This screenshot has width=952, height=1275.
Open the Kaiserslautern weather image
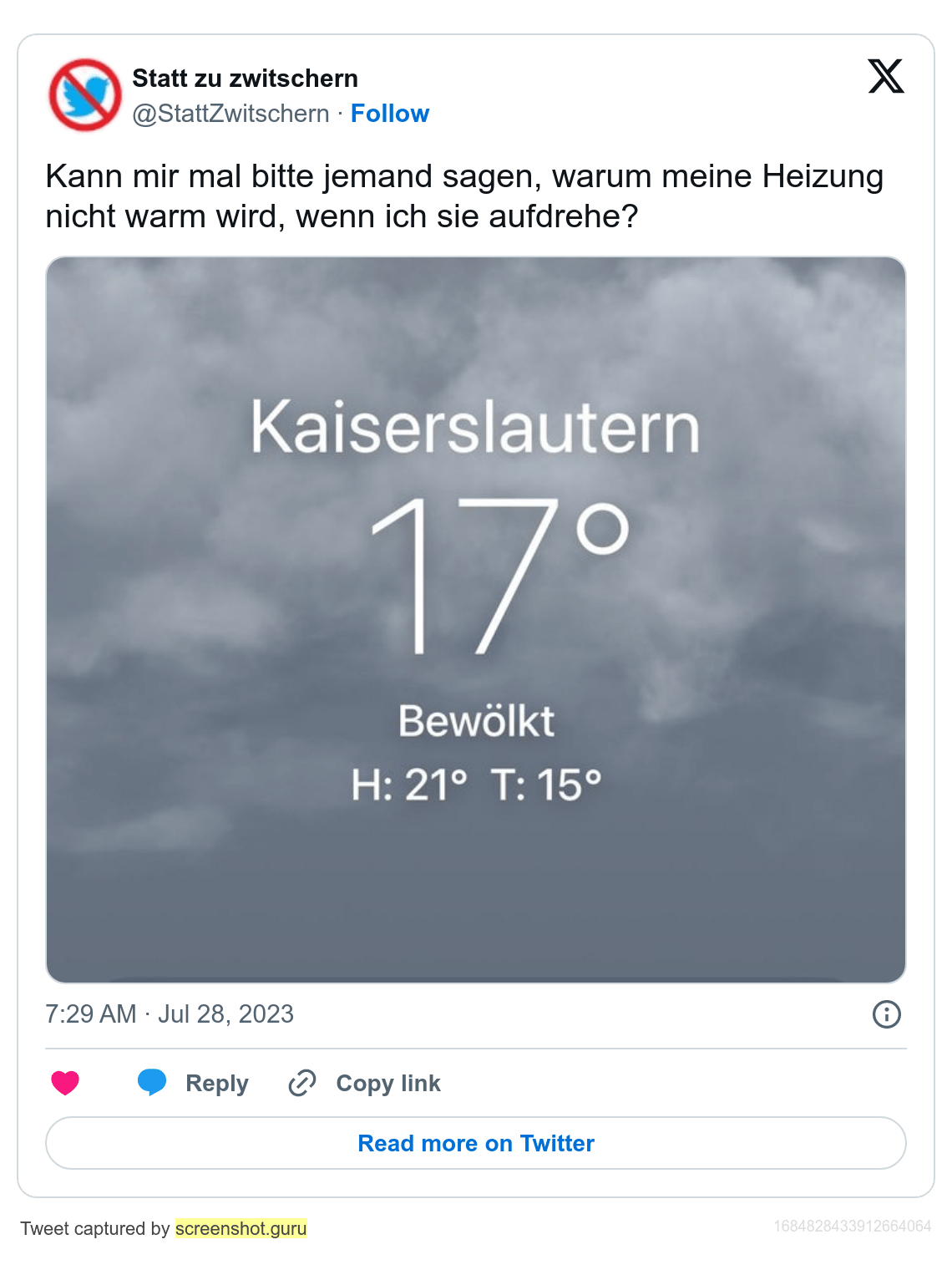click(x=476, y=619)
